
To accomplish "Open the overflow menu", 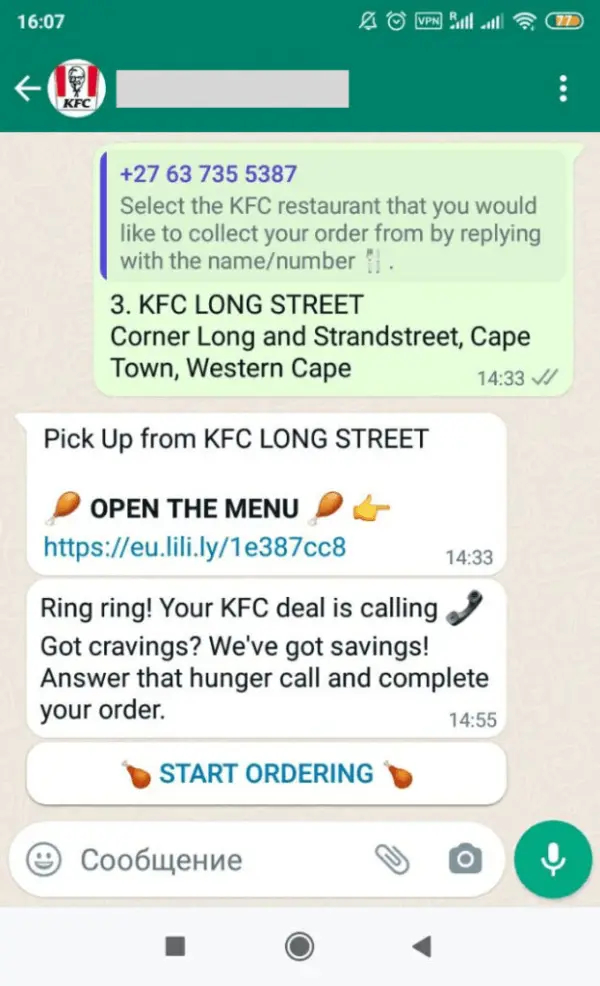I will [x=563, y=89].
